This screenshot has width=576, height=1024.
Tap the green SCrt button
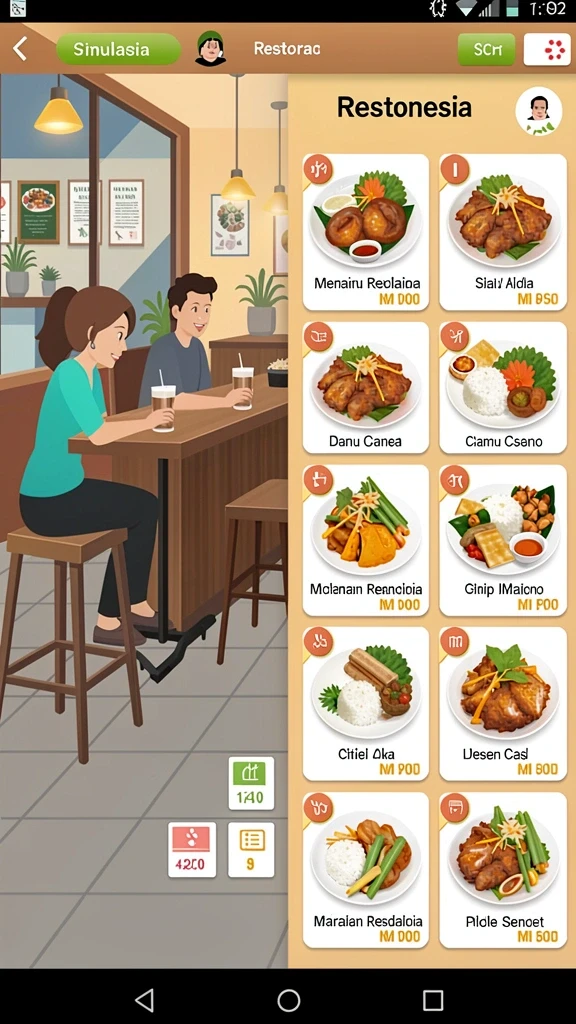pos(486,50)
